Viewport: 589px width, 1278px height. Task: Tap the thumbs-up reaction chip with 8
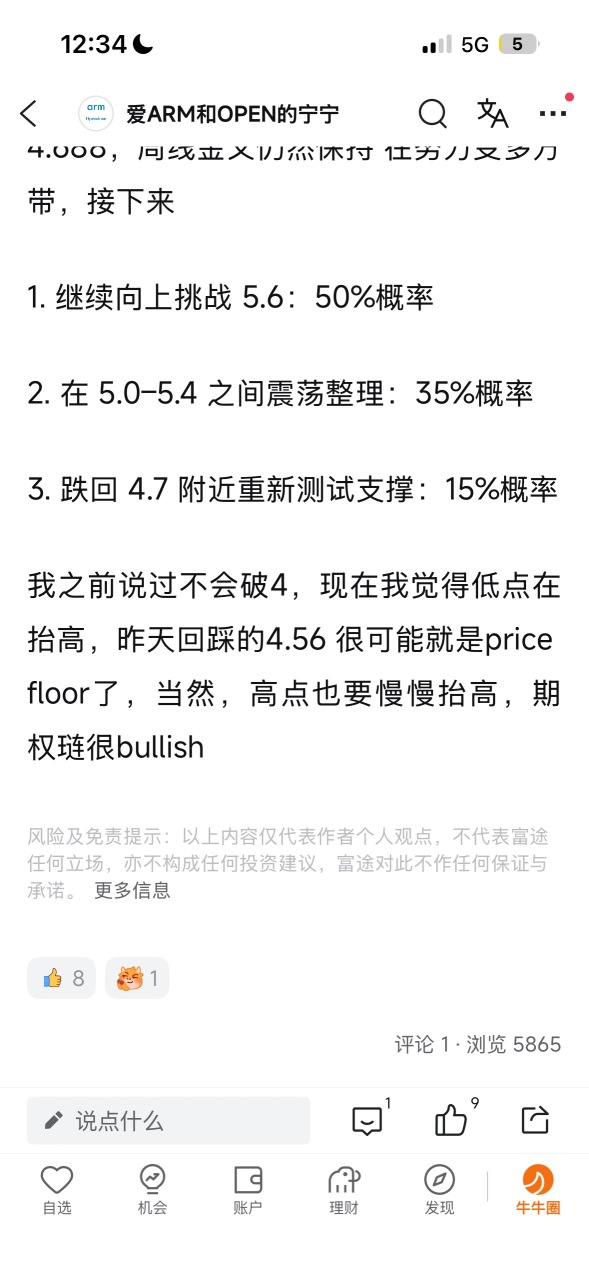(x=62, y=978)
